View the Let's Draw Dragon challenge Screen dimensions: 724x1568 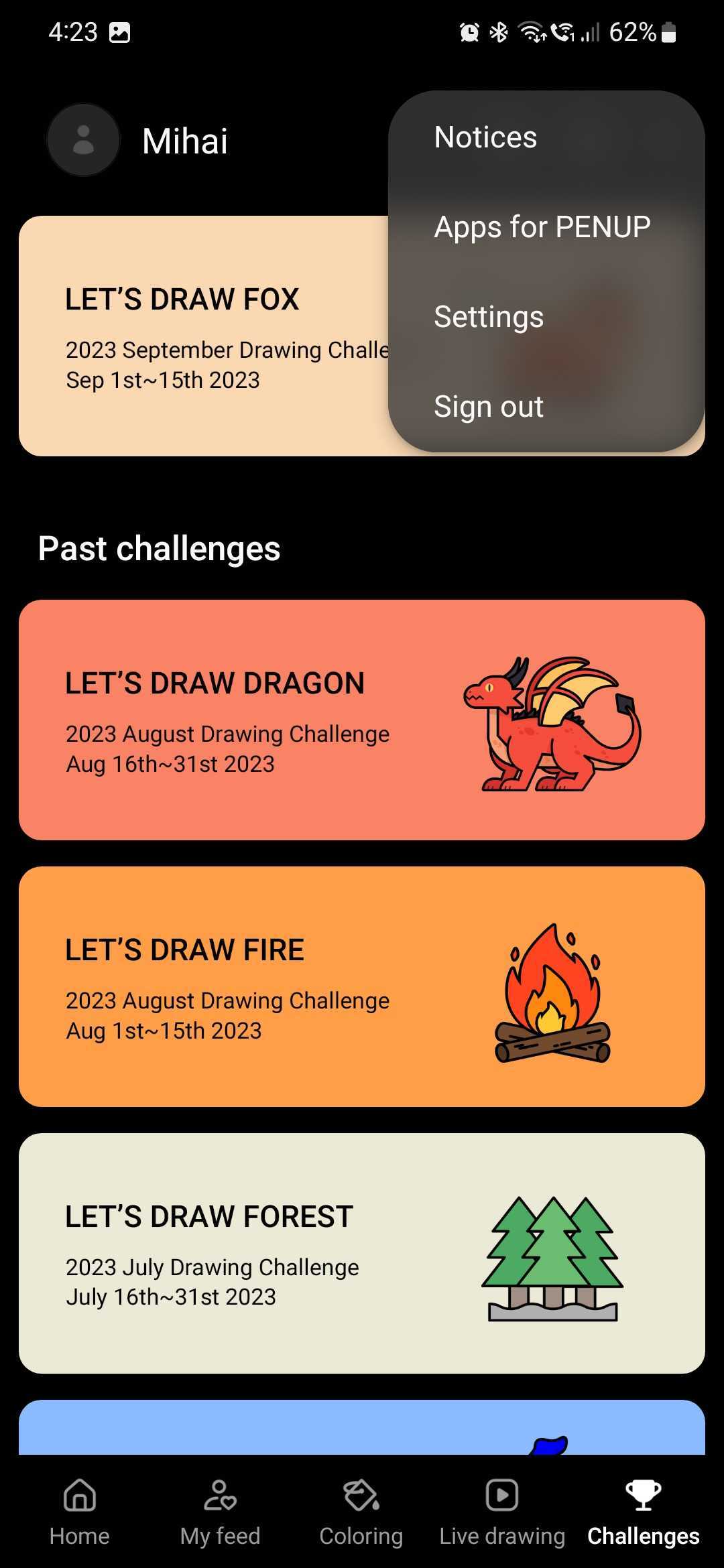coord(362,720)
